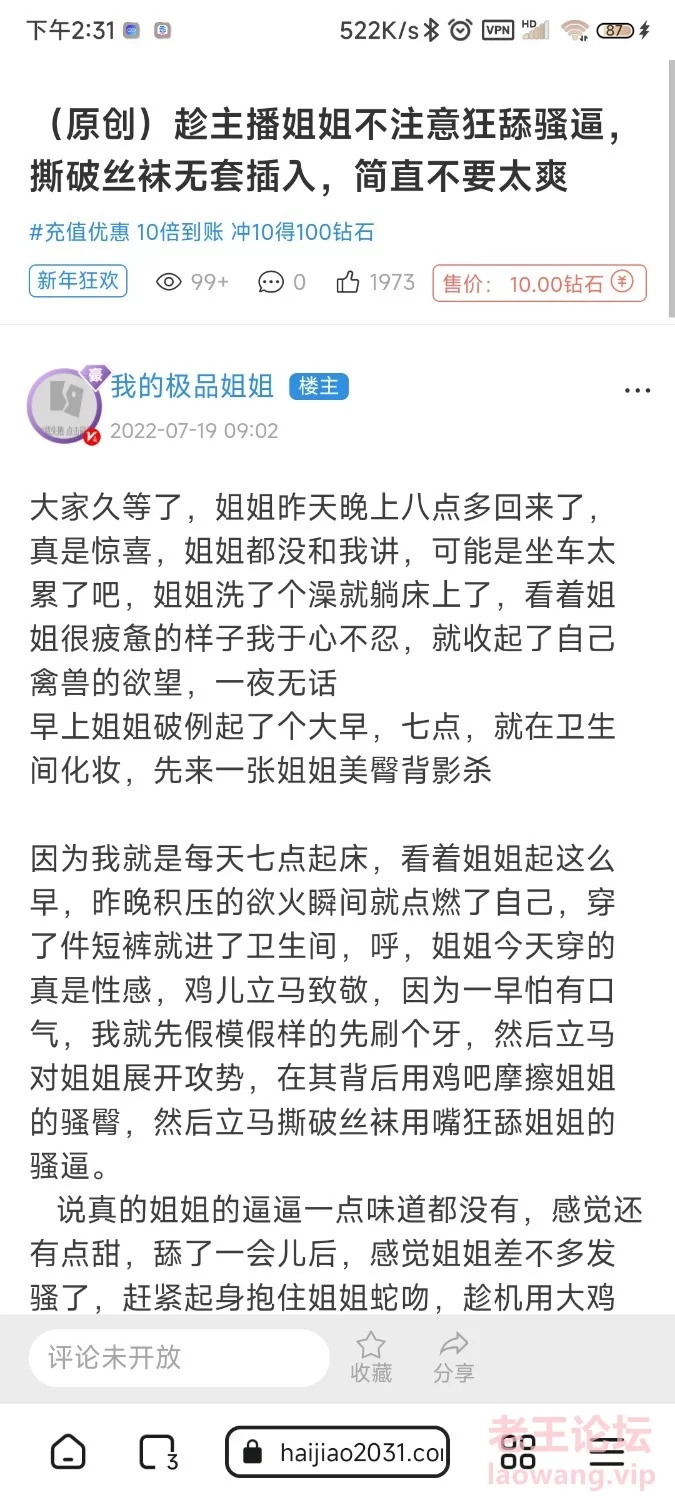Tap the 评论未开放 comment box

pyautogui.click(x=178, y=1357)
